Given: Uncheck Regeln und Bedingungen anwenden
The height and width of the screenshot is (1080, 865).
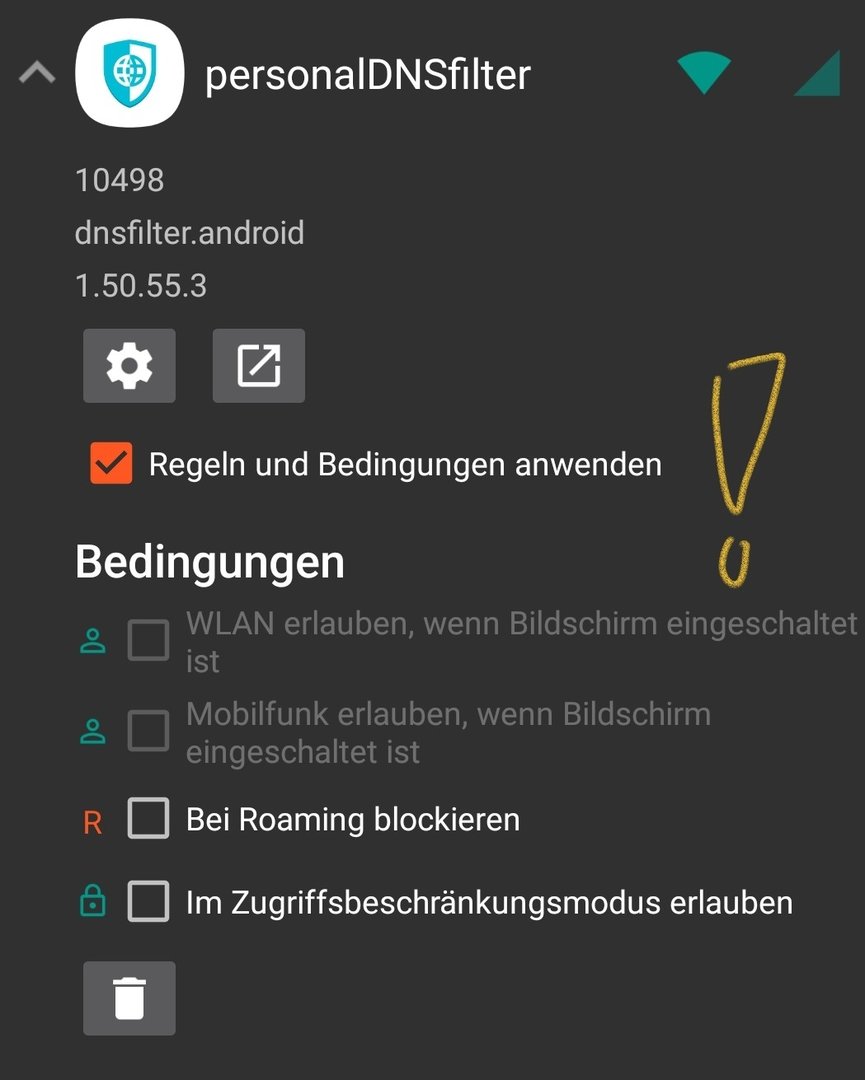Looking at the screenshot, I should click(111, 464).
